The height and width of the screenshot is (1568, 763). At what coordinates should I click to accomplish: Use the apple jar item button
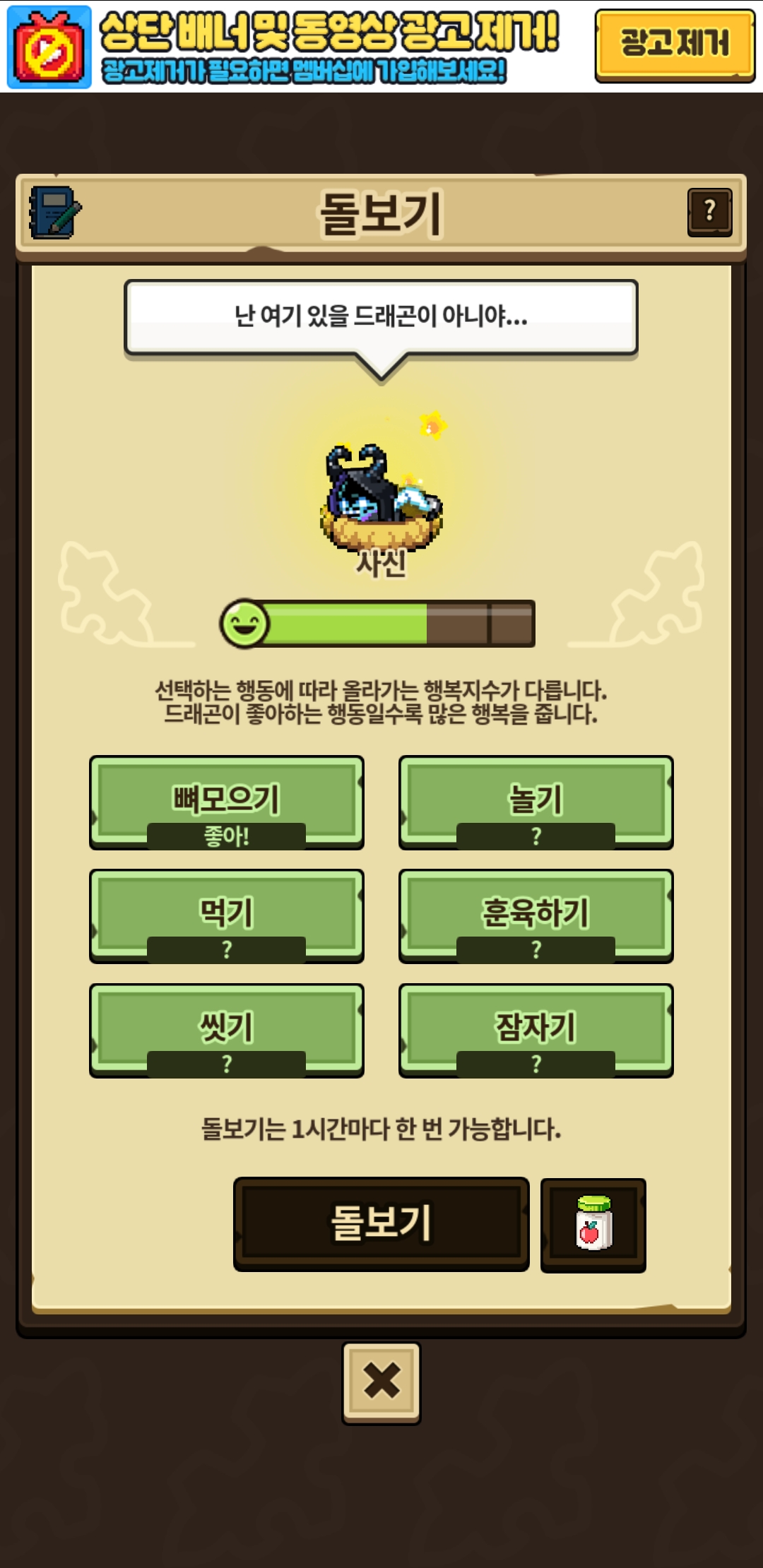click(593, 1225)
